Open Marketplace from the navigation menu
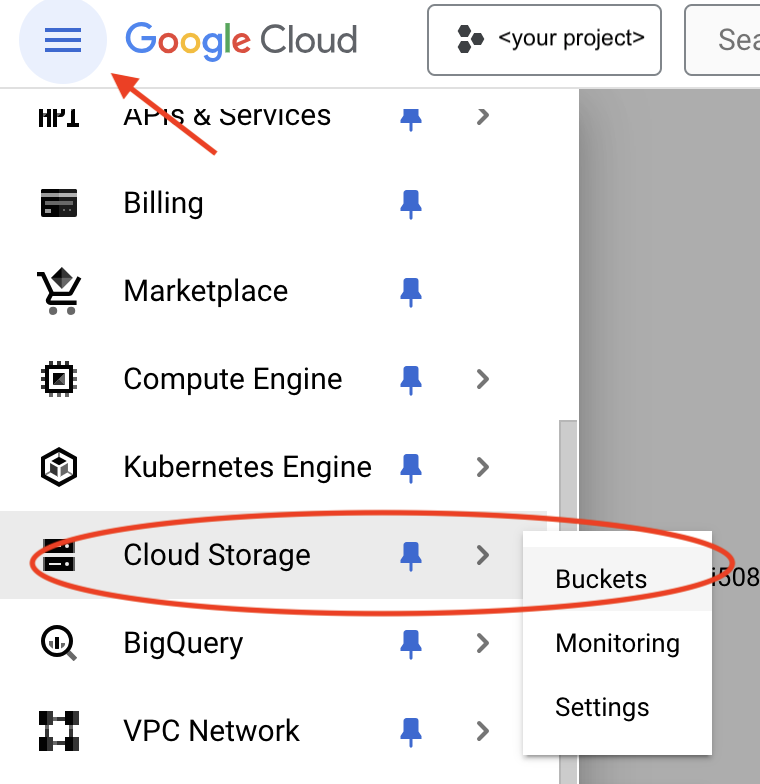760x784 pixels. click(205, 292)
